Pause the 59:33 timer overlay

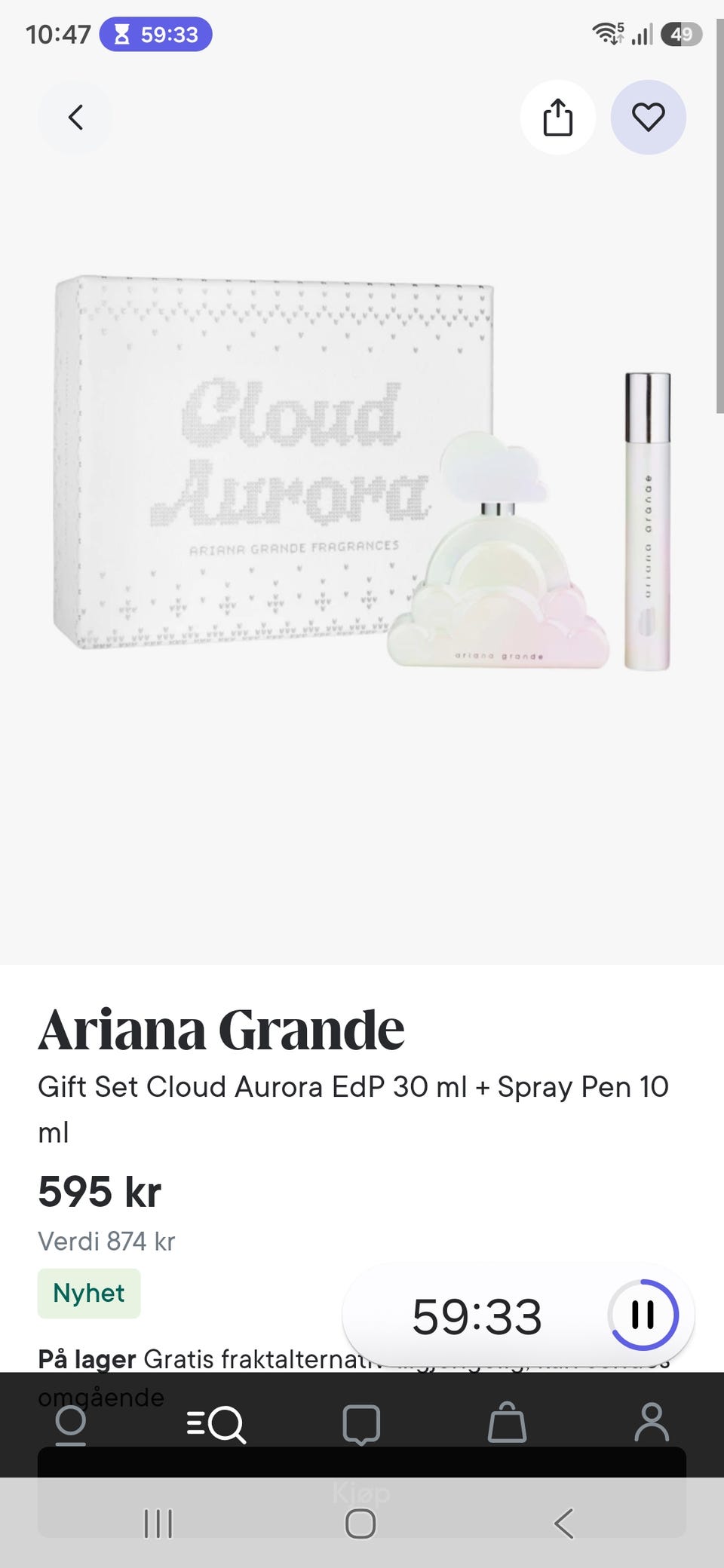643,1315
